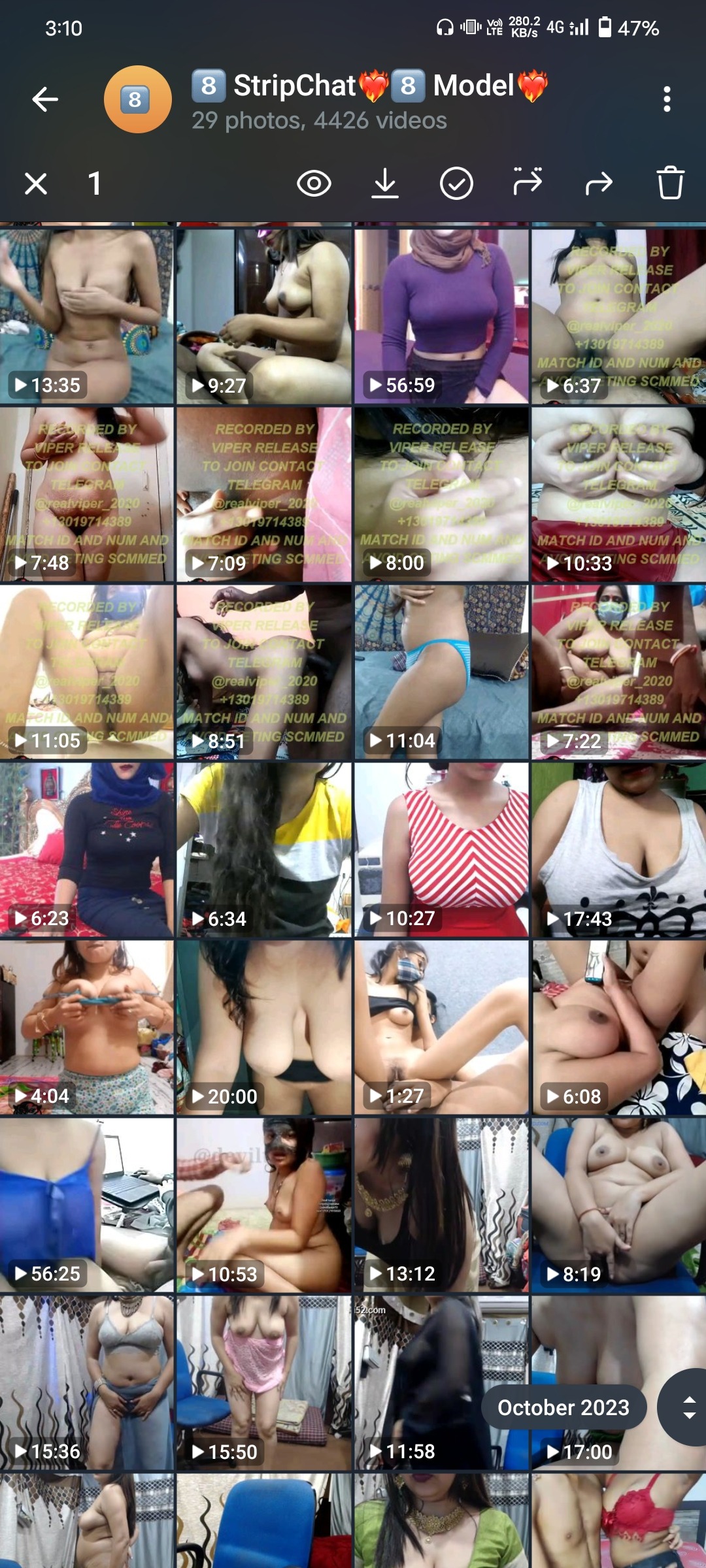
Task: Open the 56:59 video tile
Action: coord(441,316)
